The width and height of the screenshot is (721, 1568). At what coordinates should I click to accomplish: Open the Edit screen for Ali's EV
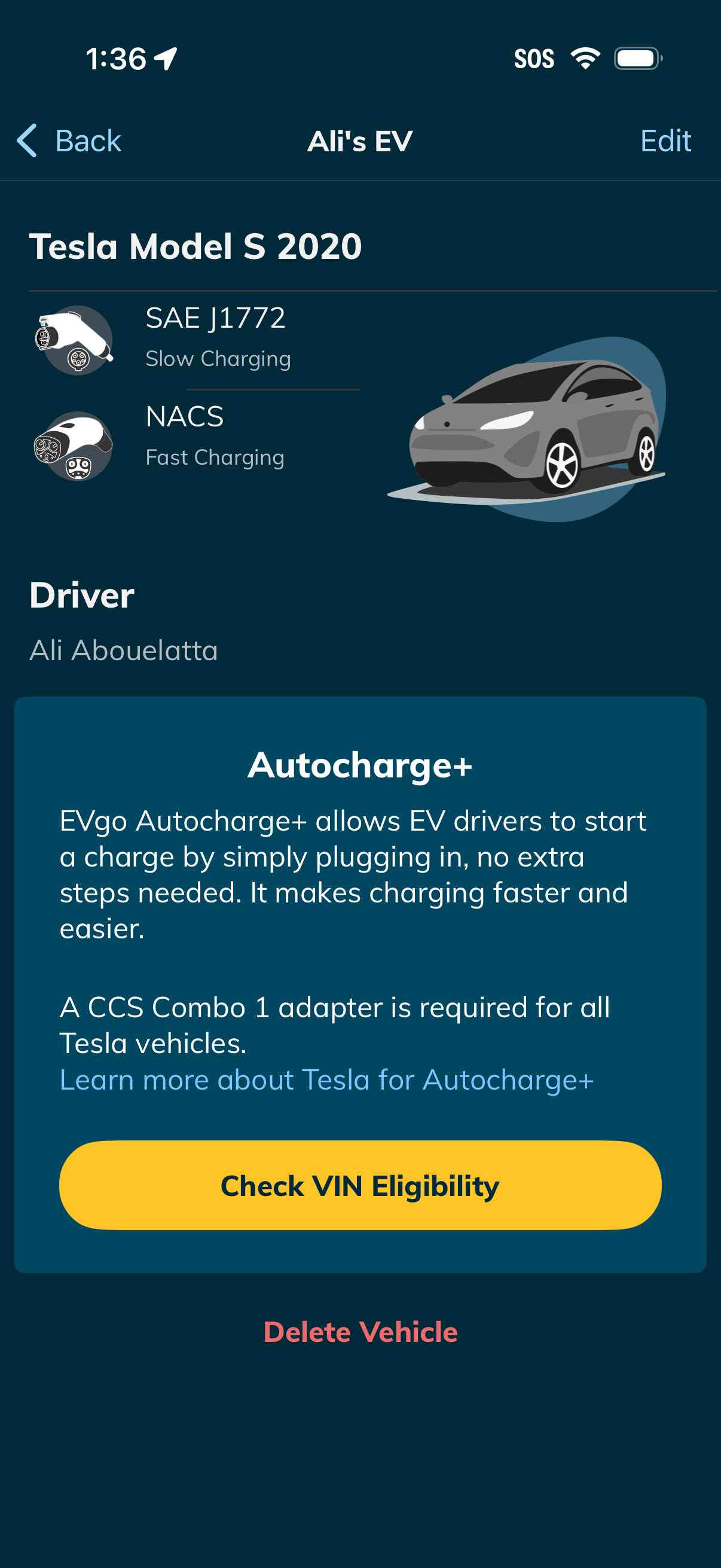click(665, 140)
